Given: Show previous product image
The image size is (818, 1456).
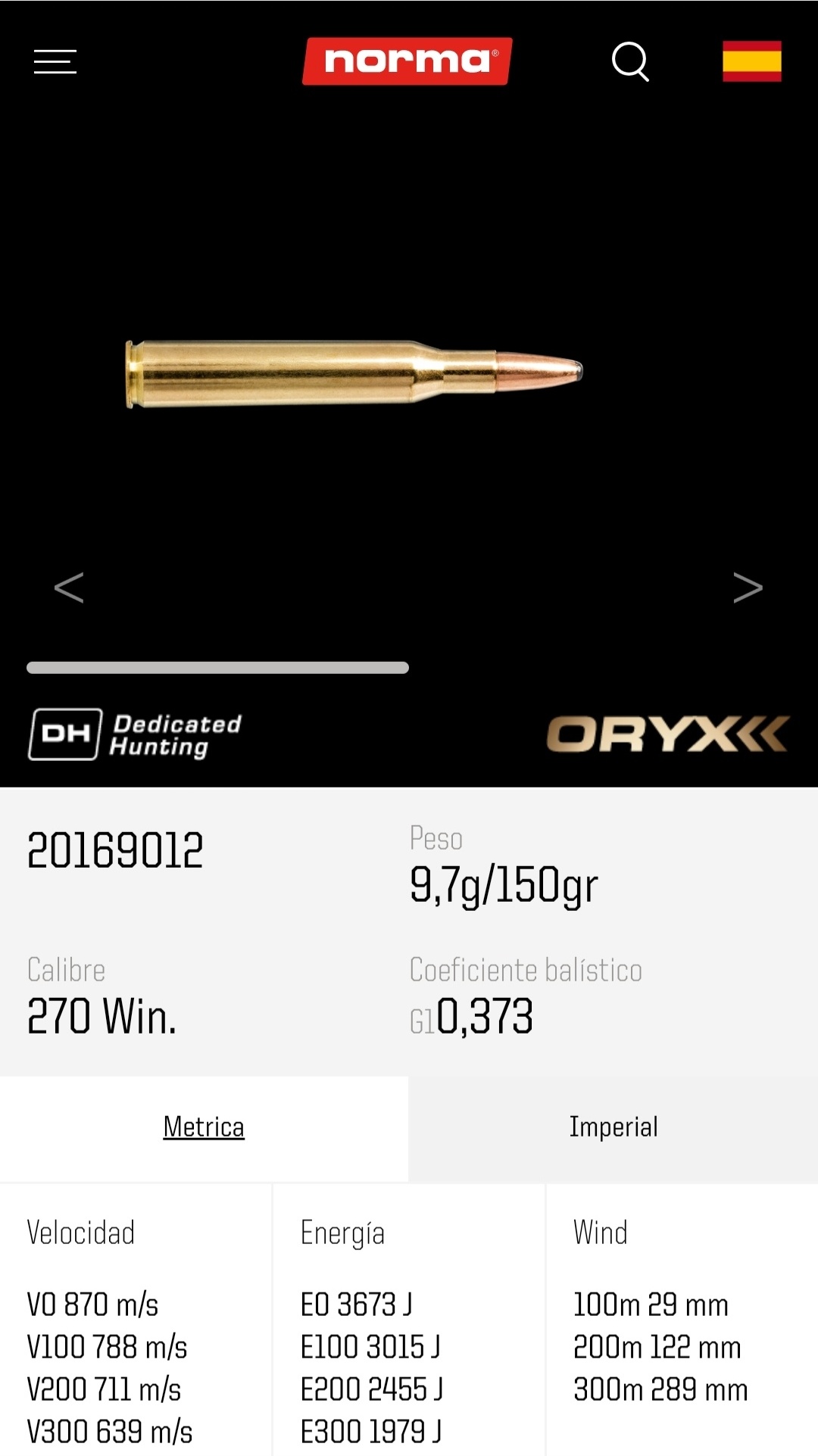Looking at the screenshot, I should tap(69, 588).
